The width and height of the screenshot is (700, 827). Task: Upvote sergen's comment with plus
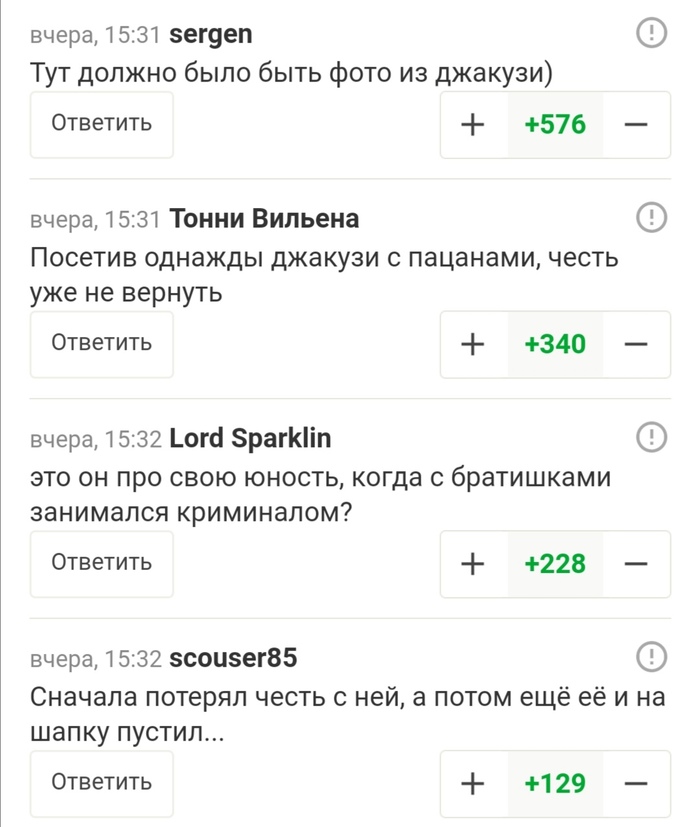tap(474, 125)
